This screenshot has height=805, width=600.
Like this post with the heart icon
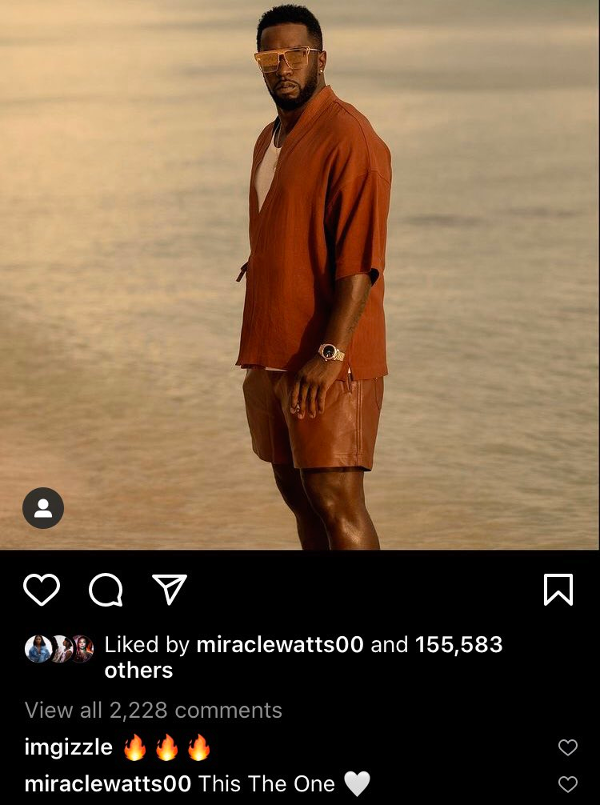click(41, 590)
